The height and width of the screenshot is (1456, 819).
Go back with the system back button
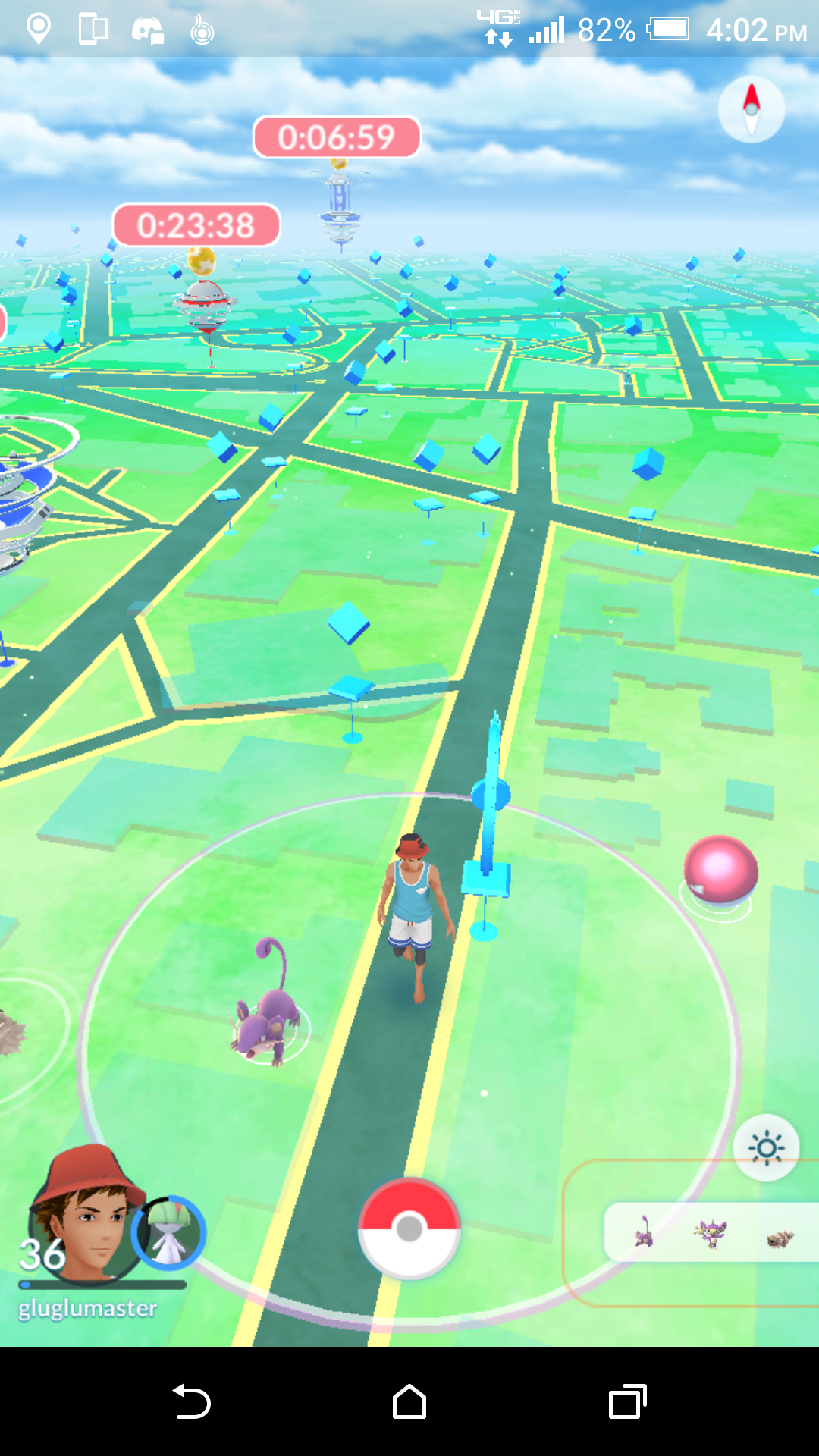tap(192, 1401)
